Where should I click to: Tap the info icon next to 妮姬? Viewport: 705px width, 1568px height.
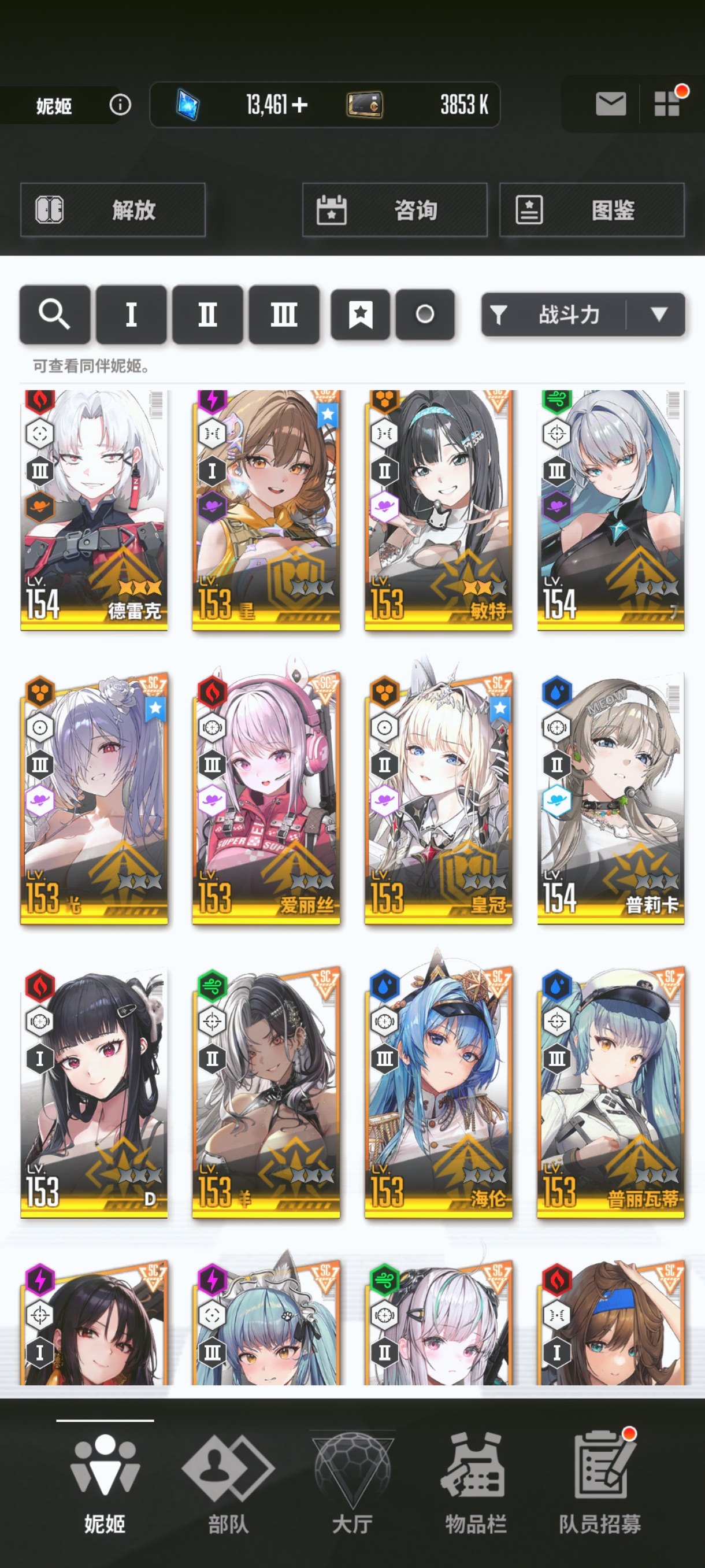[x=120, y=105]
